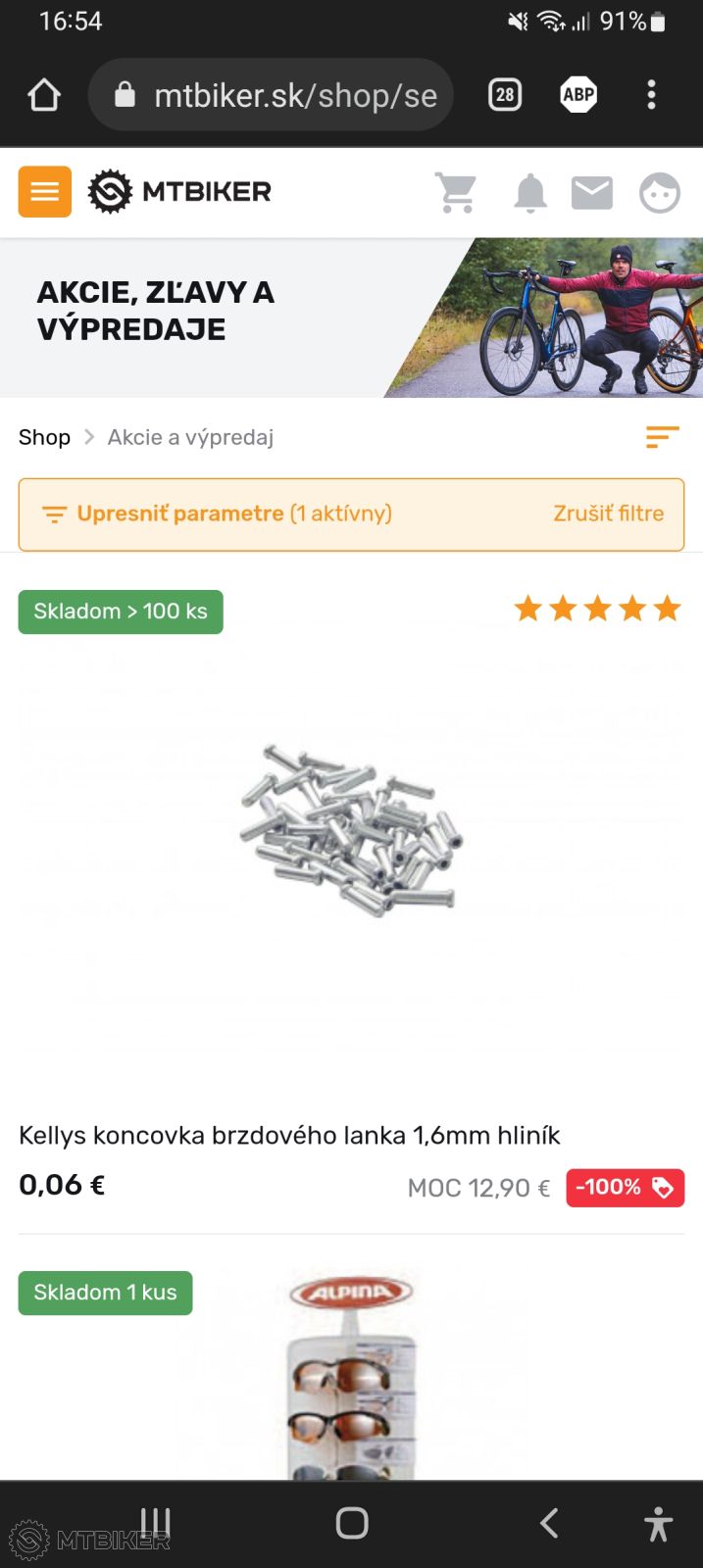
Task: Open the Alpina glasses product card
Action: (351, 1372)
